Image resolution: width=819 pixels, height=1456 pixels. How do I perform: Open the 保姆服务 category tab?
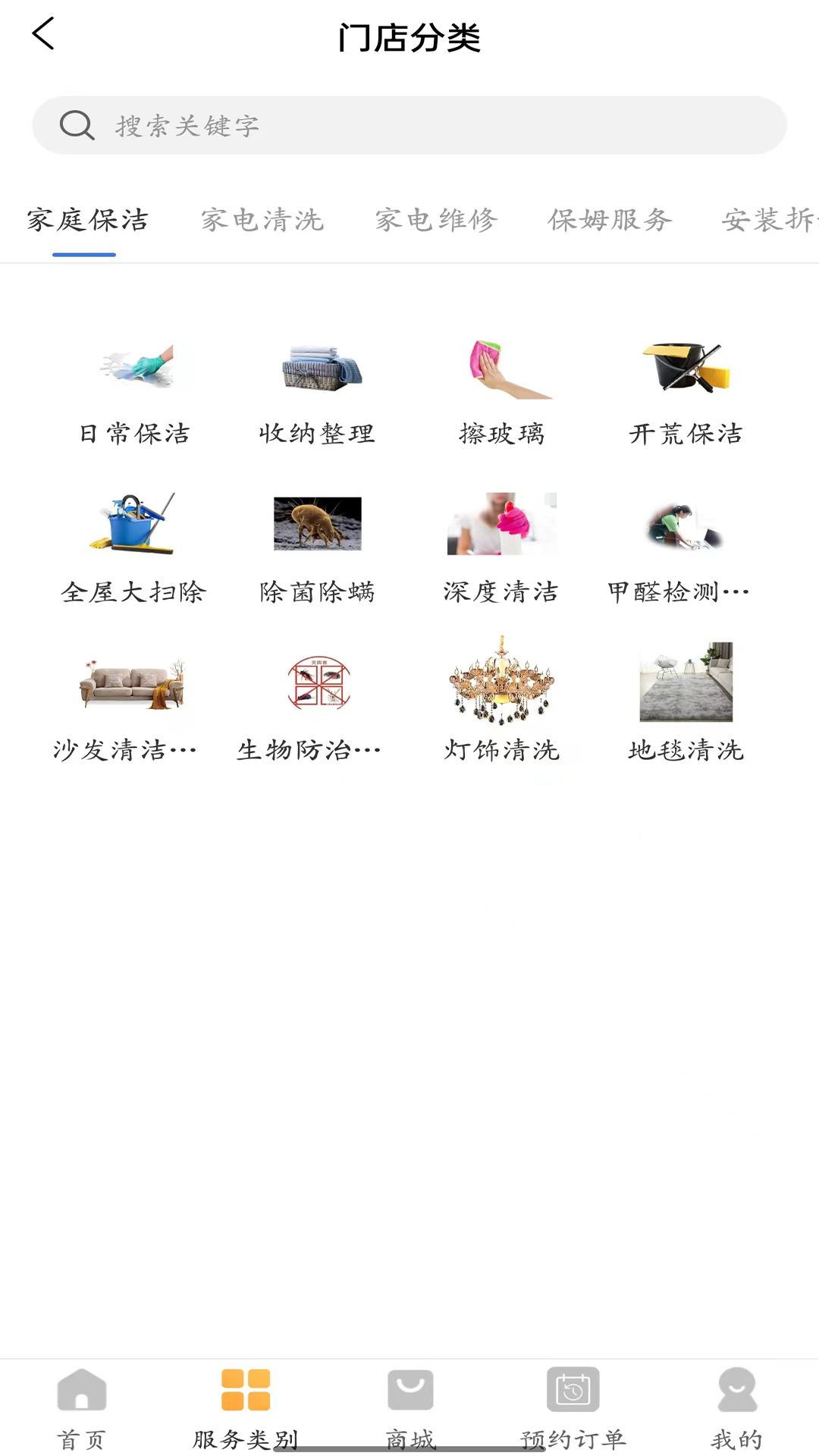(x=610, y=220)
